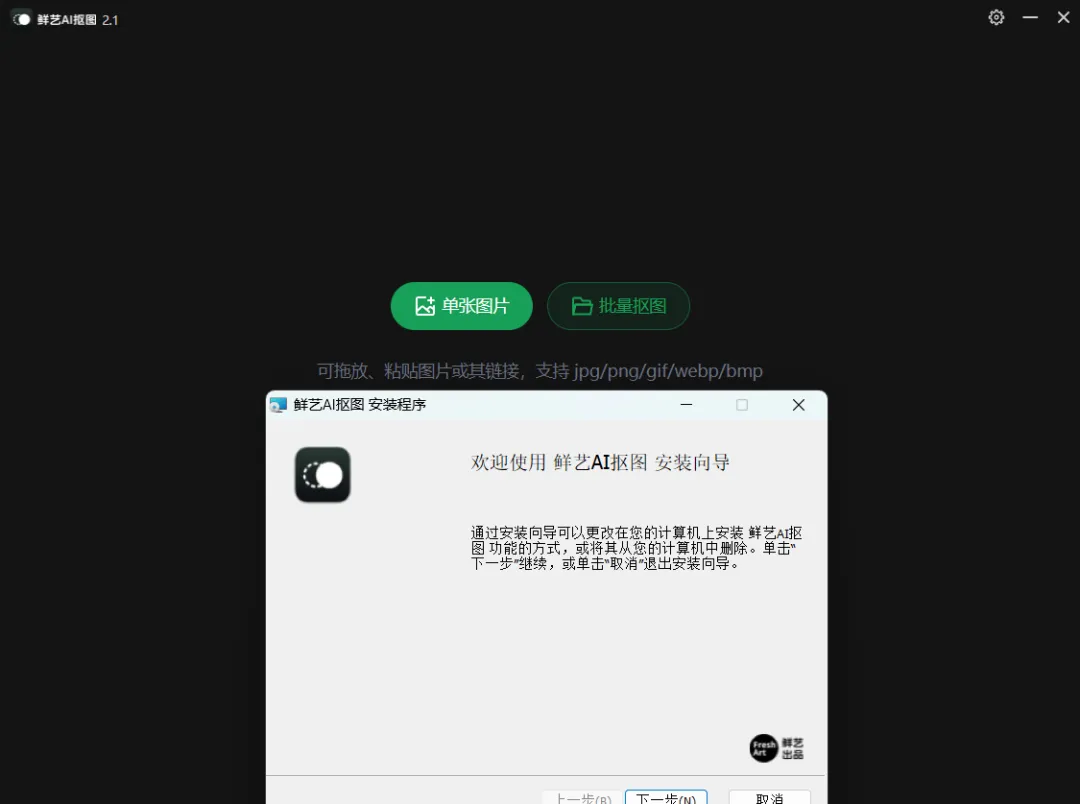Close the main app window
The image size is (1080, 804).
coord(1064,17)
